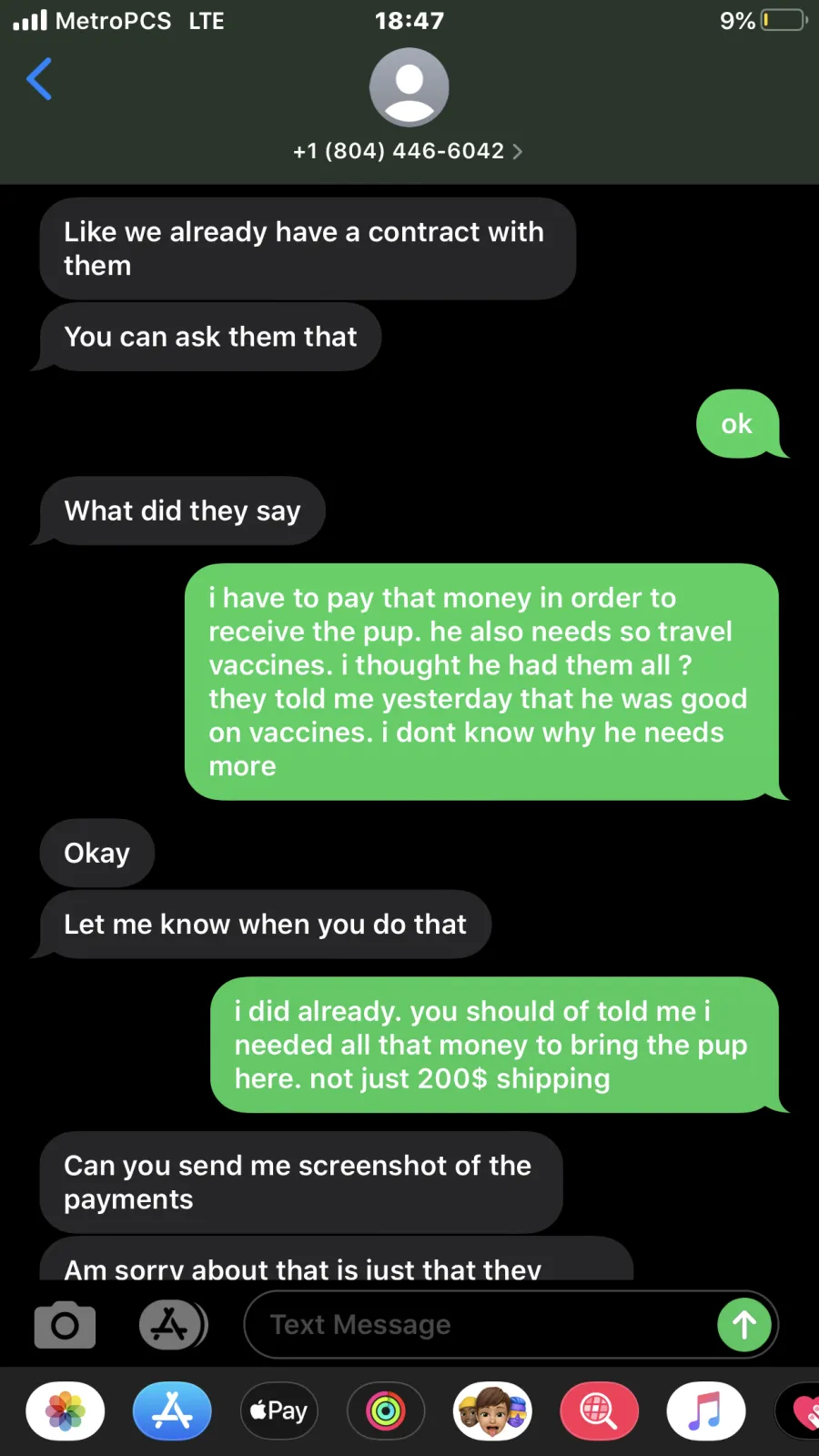Screen dimensions: 819x1456
Task: Open the Music app in the drawer
Action: [706, 1411]
